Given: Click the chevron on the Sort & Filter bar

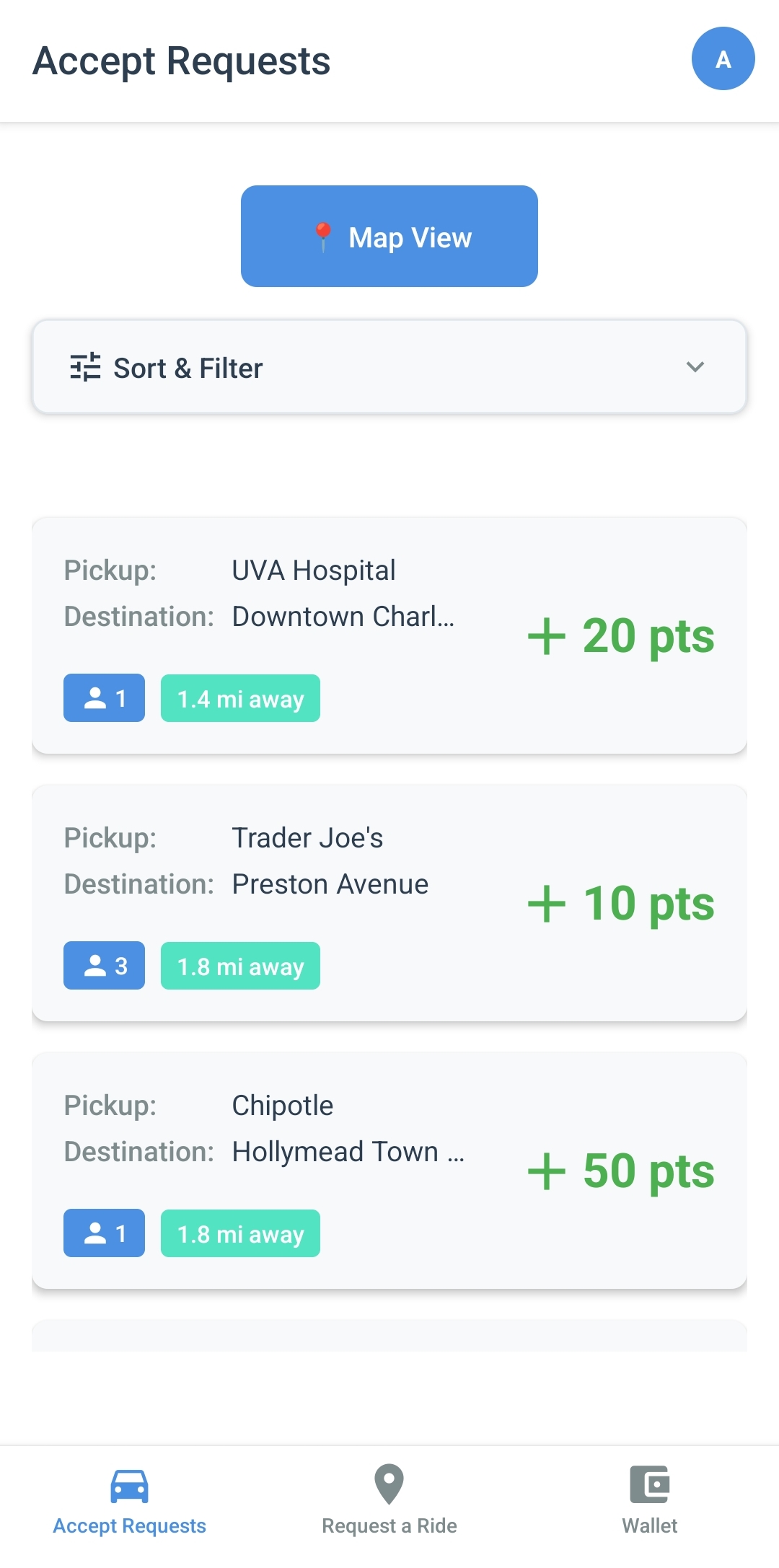Looking at the screenshot, I should (x=695, y=367).
